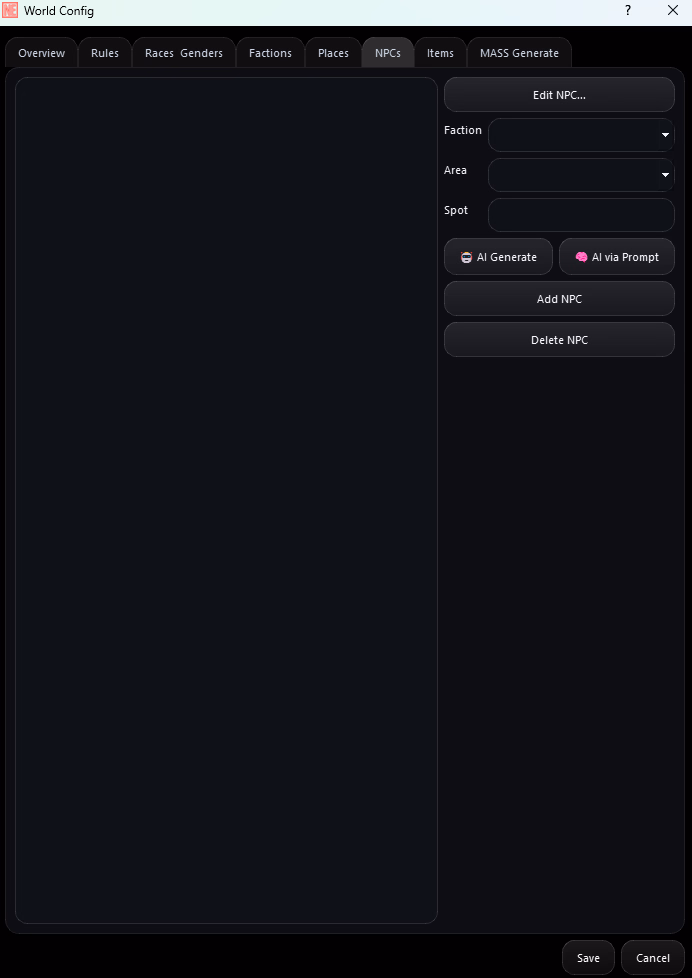692x978 pixels.
Task: Close the World Config window
Action: click(673, 11)
